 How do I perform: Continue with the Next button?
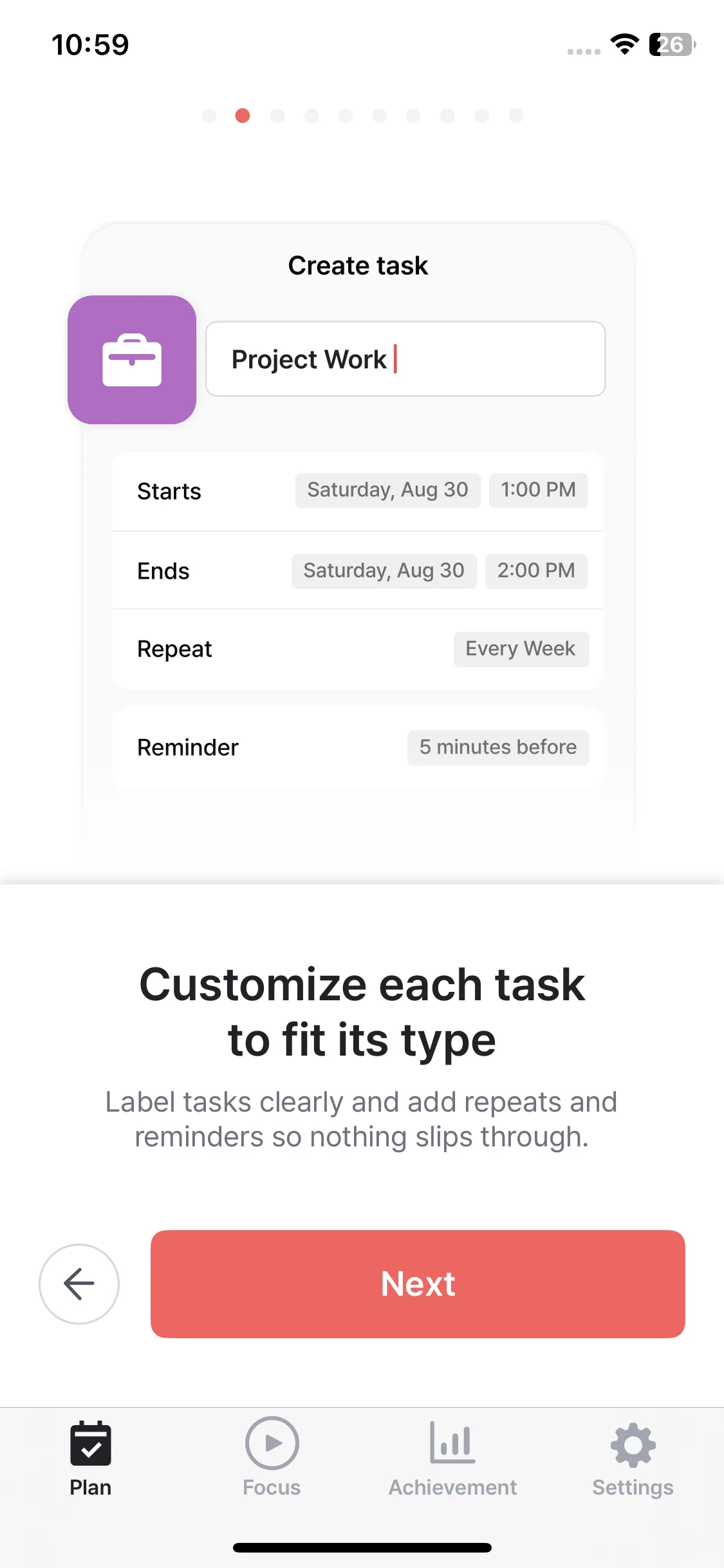pos(418,1283)
